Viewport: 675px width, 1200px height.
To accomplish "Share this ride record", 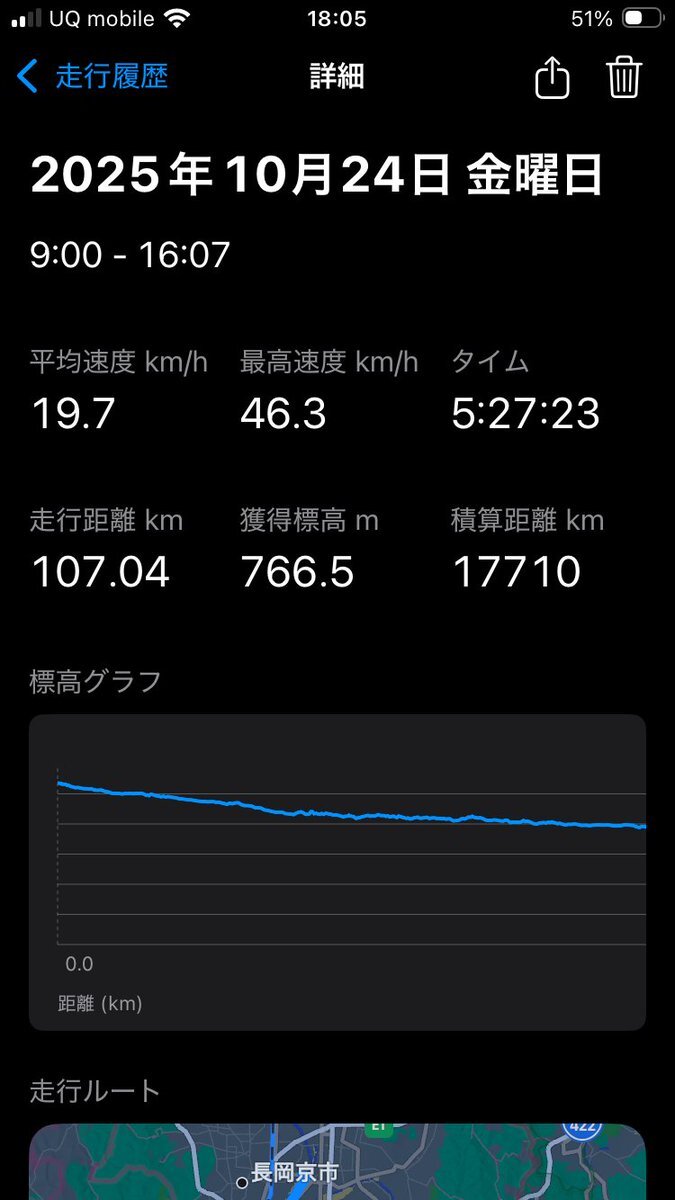I will click(x=552, y=78).
